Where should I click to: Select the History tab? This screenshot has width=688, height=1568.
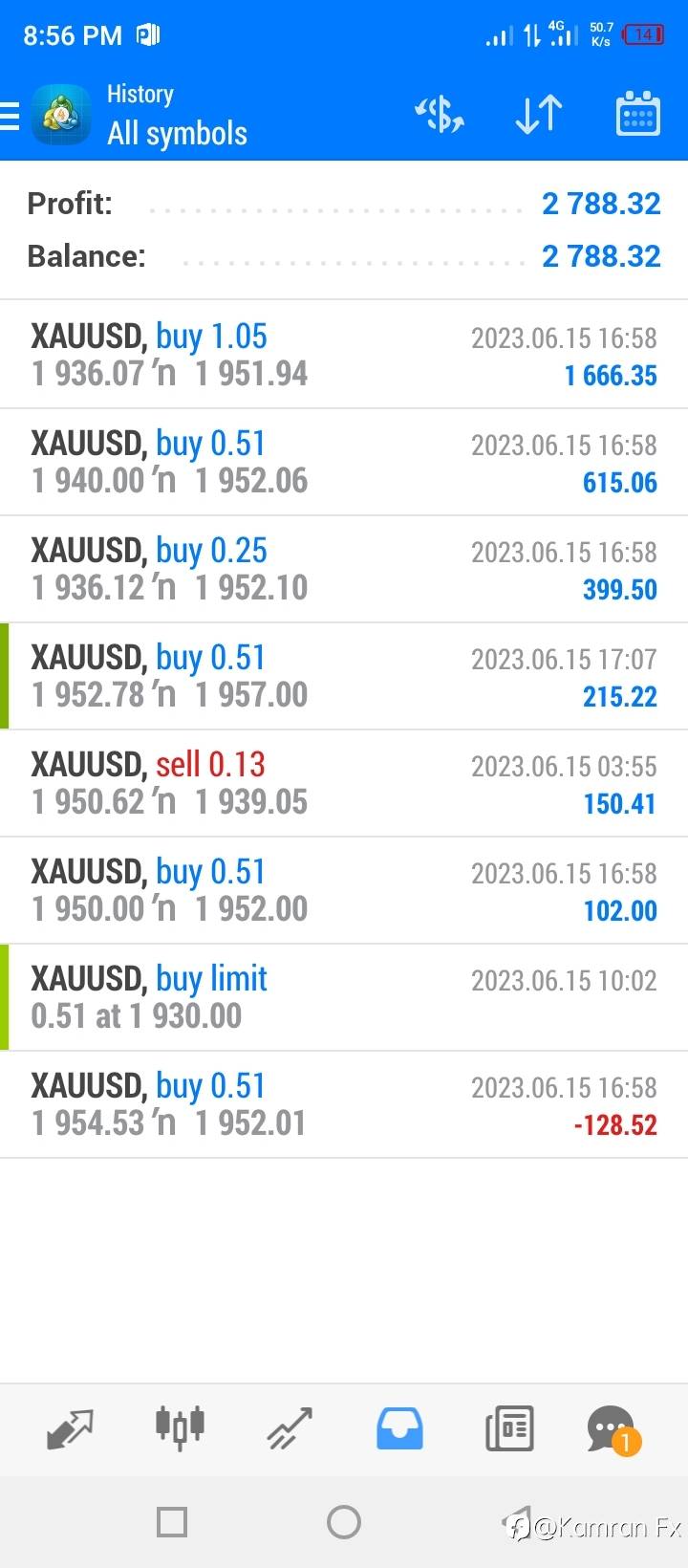pos(399,1429)
